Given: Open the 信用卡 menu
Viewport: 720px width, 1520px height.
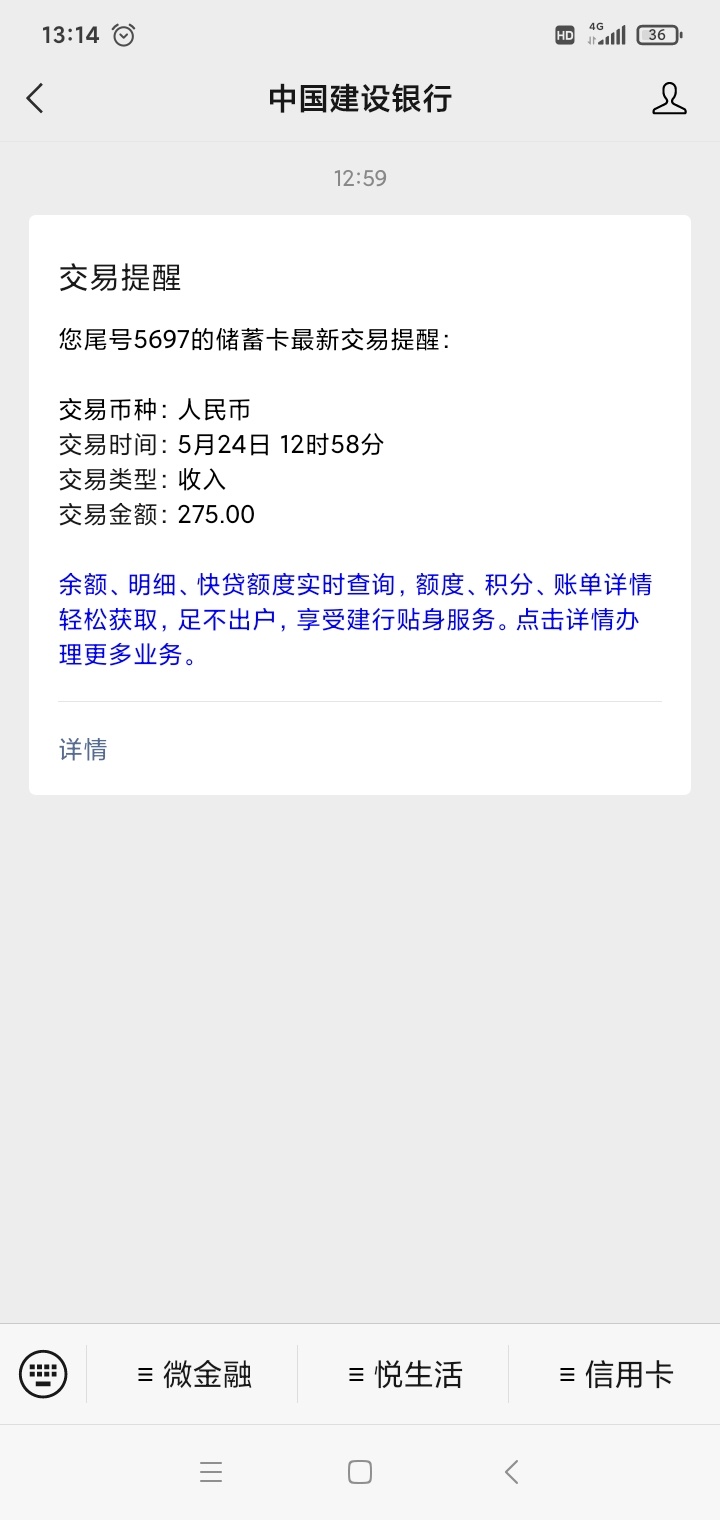Looking at the screenshot, I should tap(615, 1374).
